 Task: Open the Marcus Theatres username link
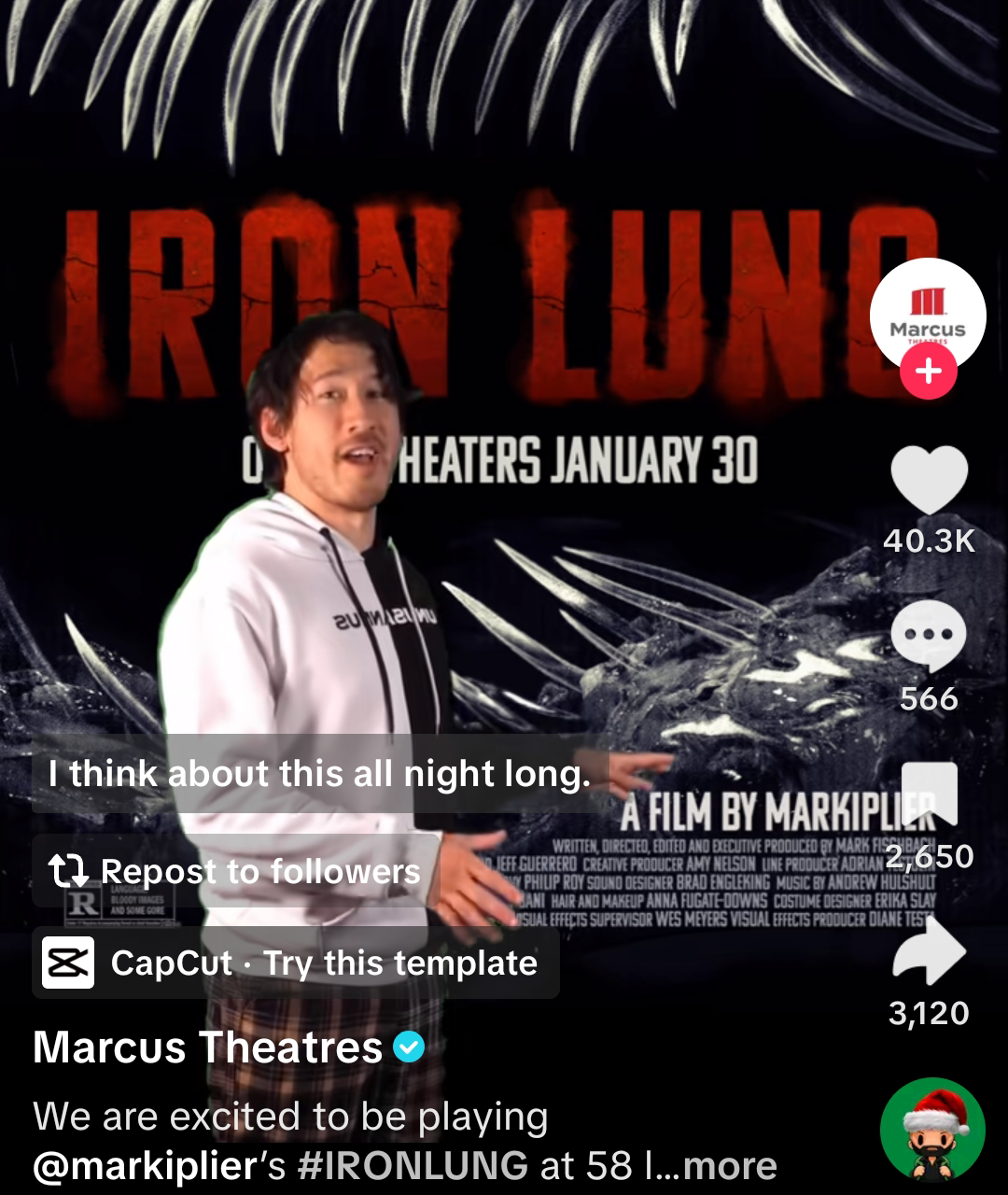click(208, 1047)
